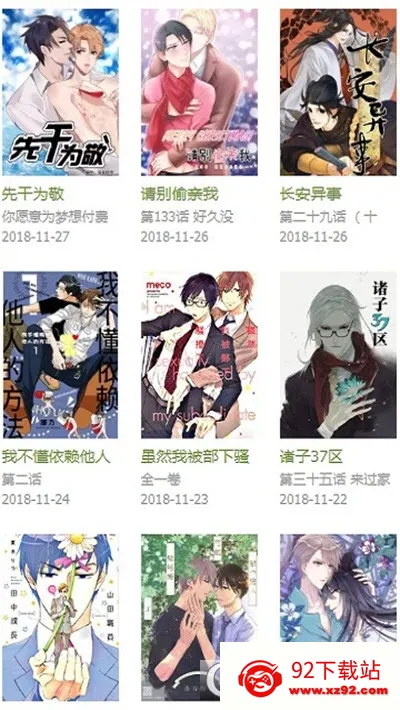The height and width of the screenshot is (710, 400).
Task: Open the 请别偷亲我 comic cover
Action: pyautogui.click(x=199, y=92)
